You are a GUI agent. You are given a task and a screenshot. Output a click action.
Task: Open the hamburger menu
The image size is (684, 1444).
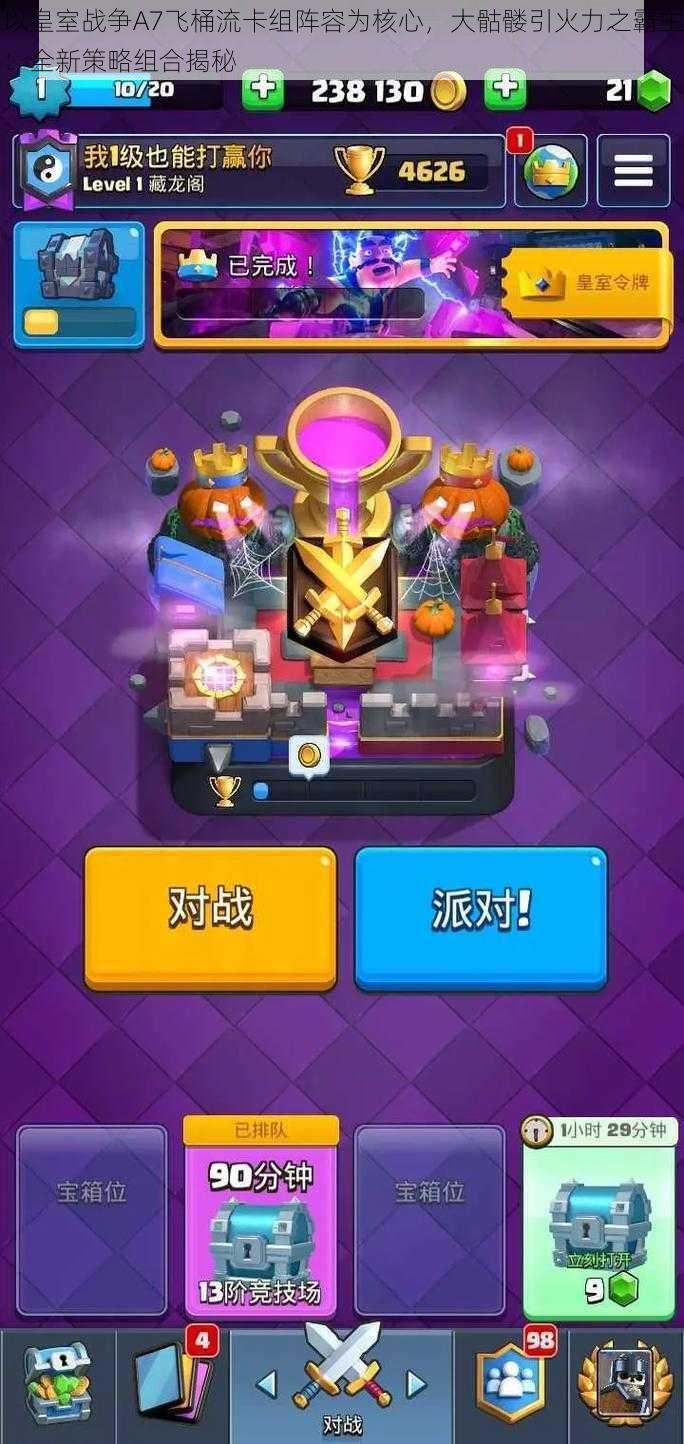(x=633, y=172)
